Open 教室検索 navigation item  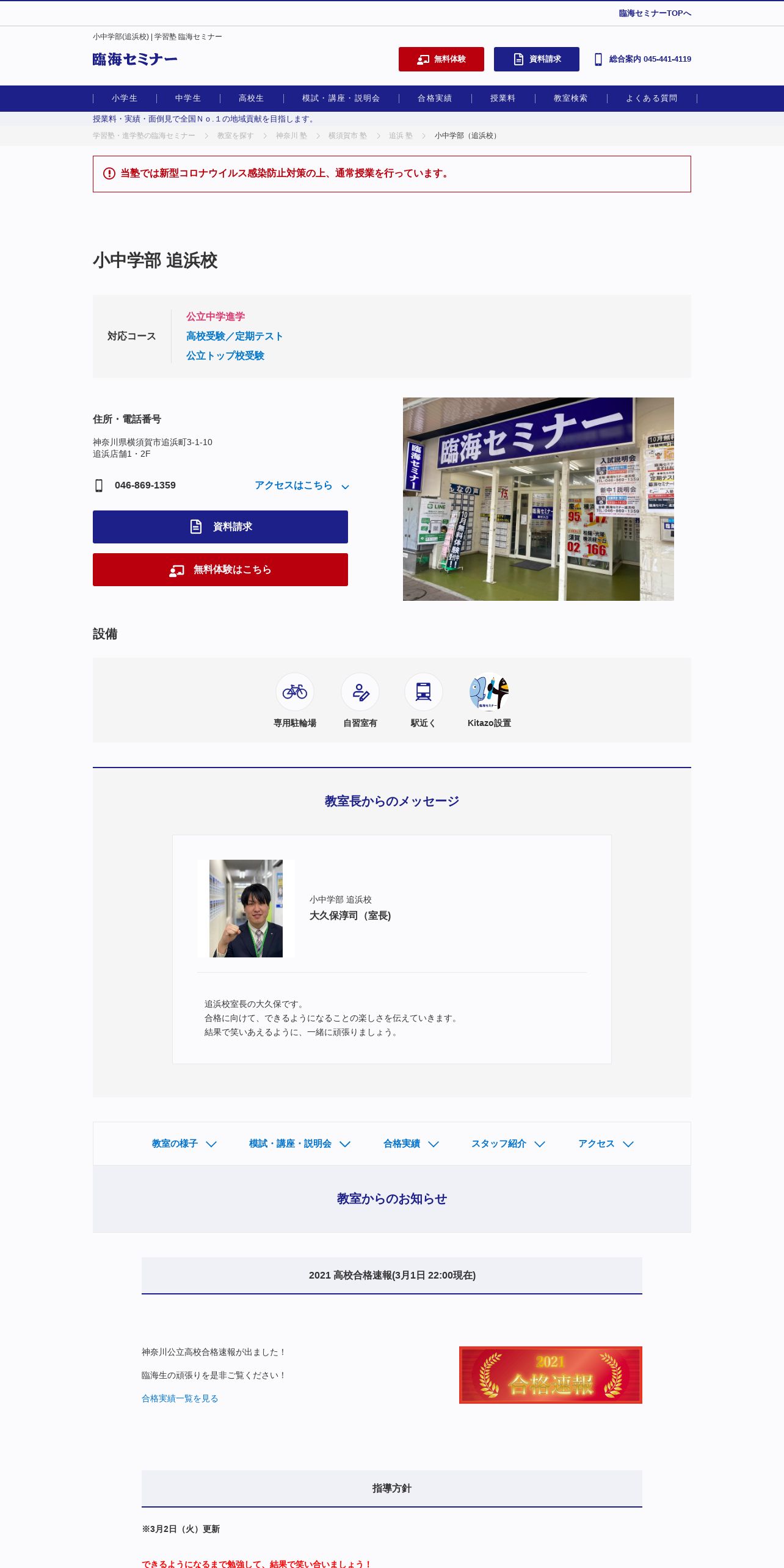[571, 98]
